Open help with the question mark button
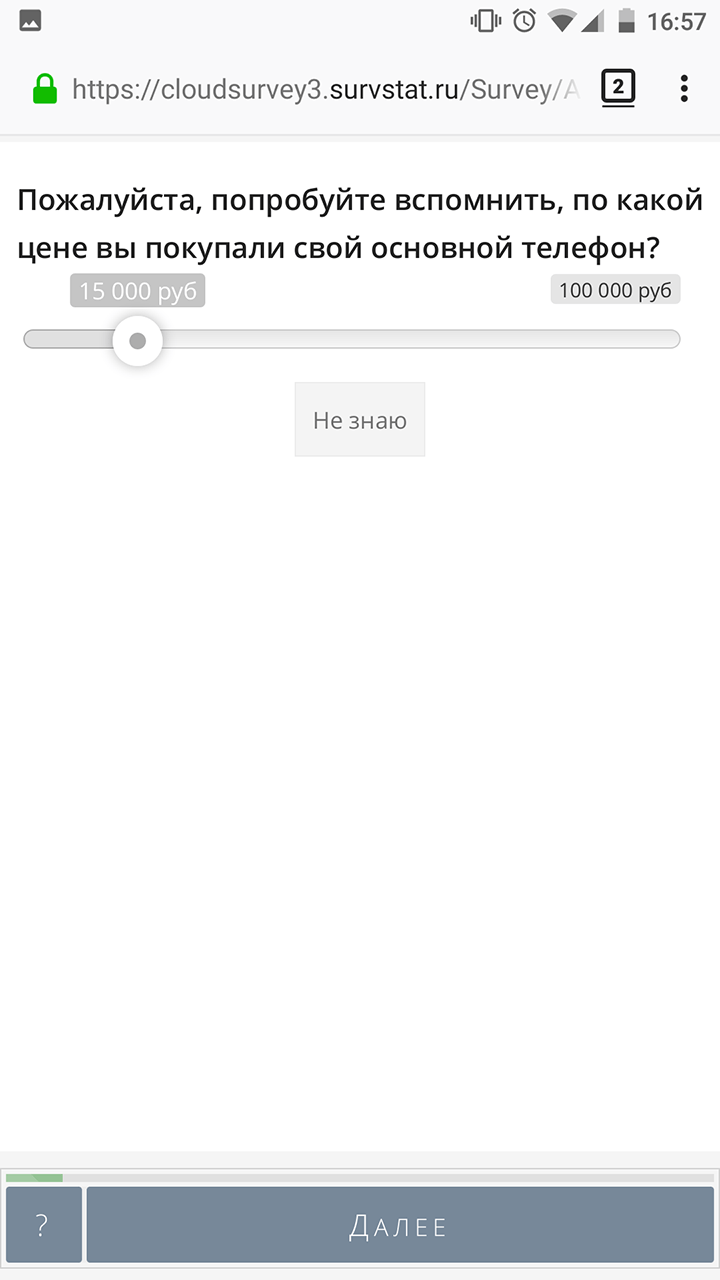 (x=44, y=1225)
